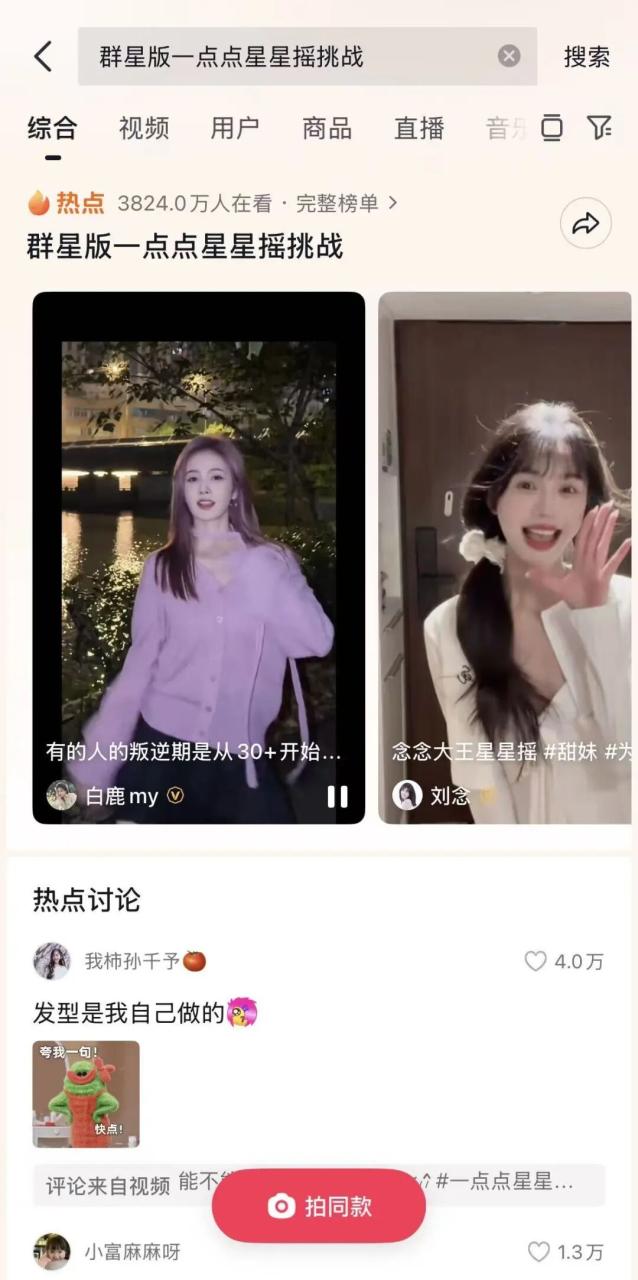Image resolution: width=638 pixels, height=1280 pixels.
Task: Pause the 白鹿my video
Action: tap(338, 796)
